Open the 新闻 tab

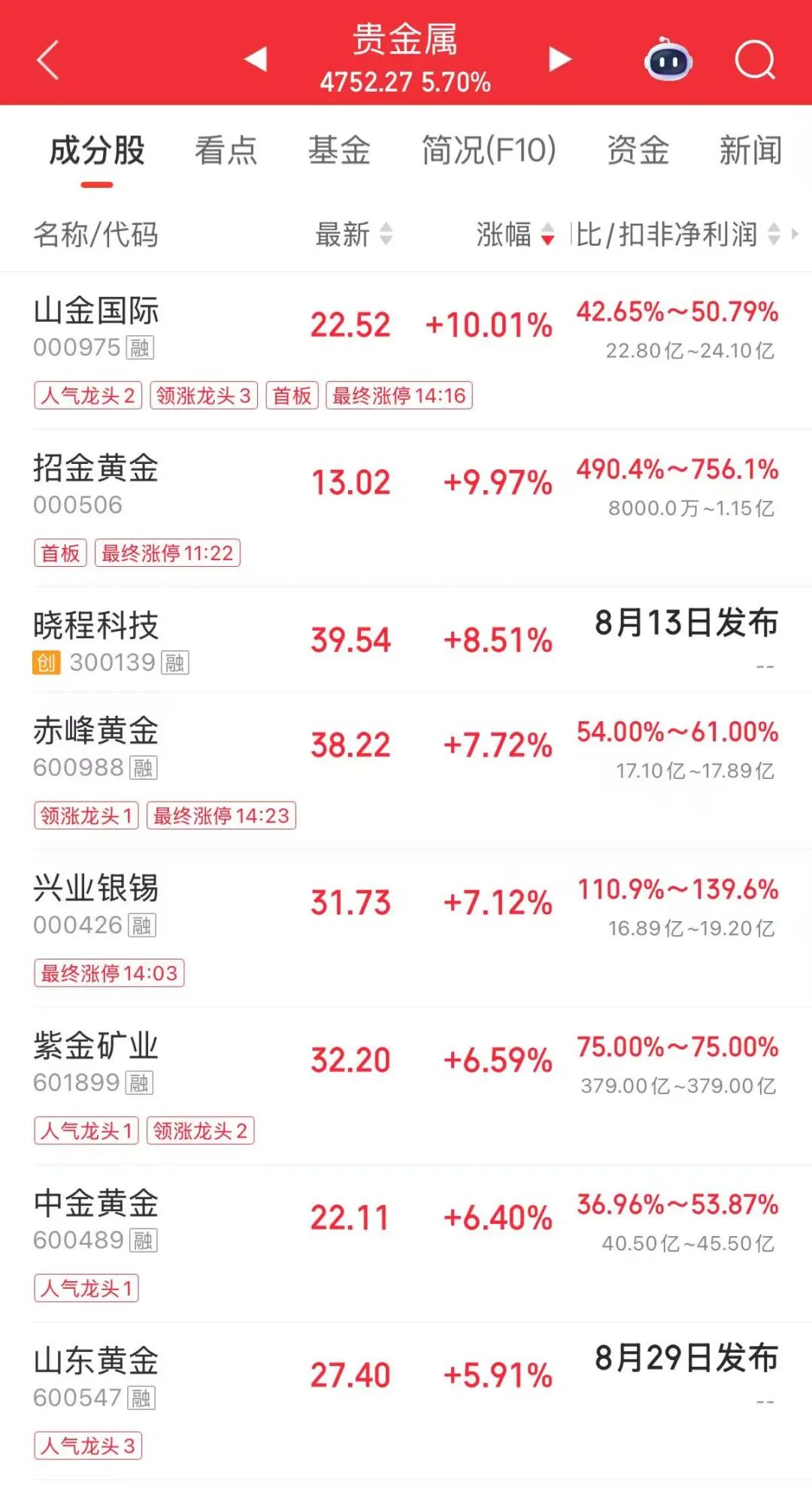coord(750,150)
